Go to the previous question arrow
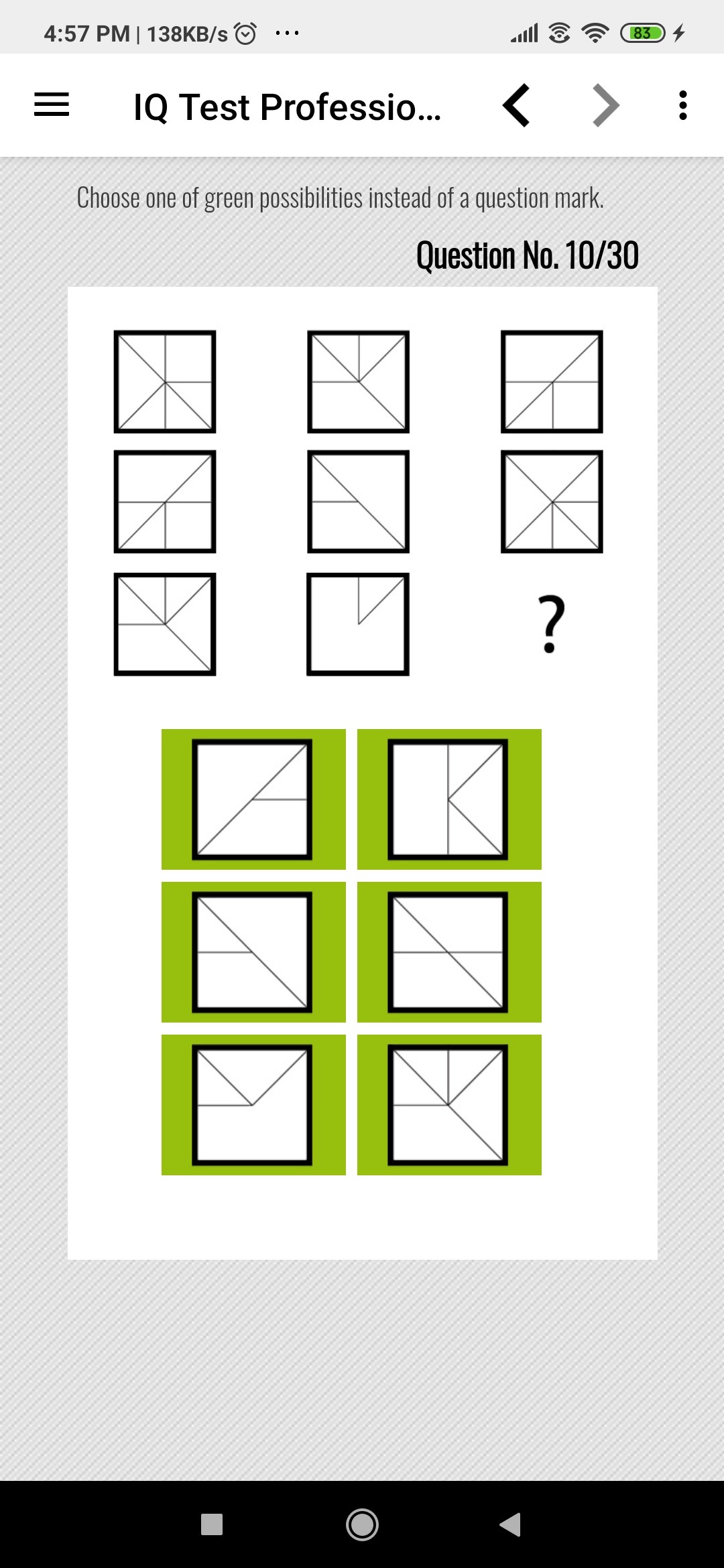This screenshot has width=724, height=1568. tap(517, 105)
